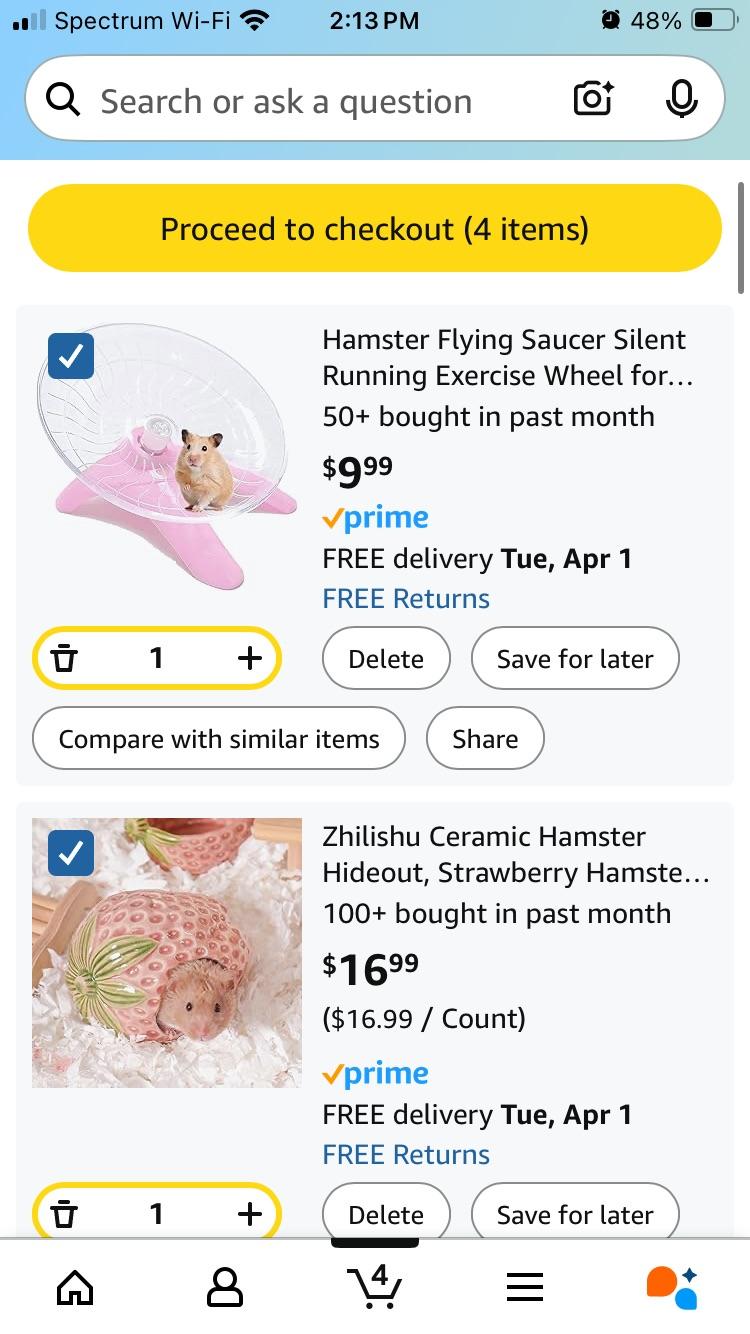
Task: Open the search magnifier icon
Action: [x=62, y=100]
